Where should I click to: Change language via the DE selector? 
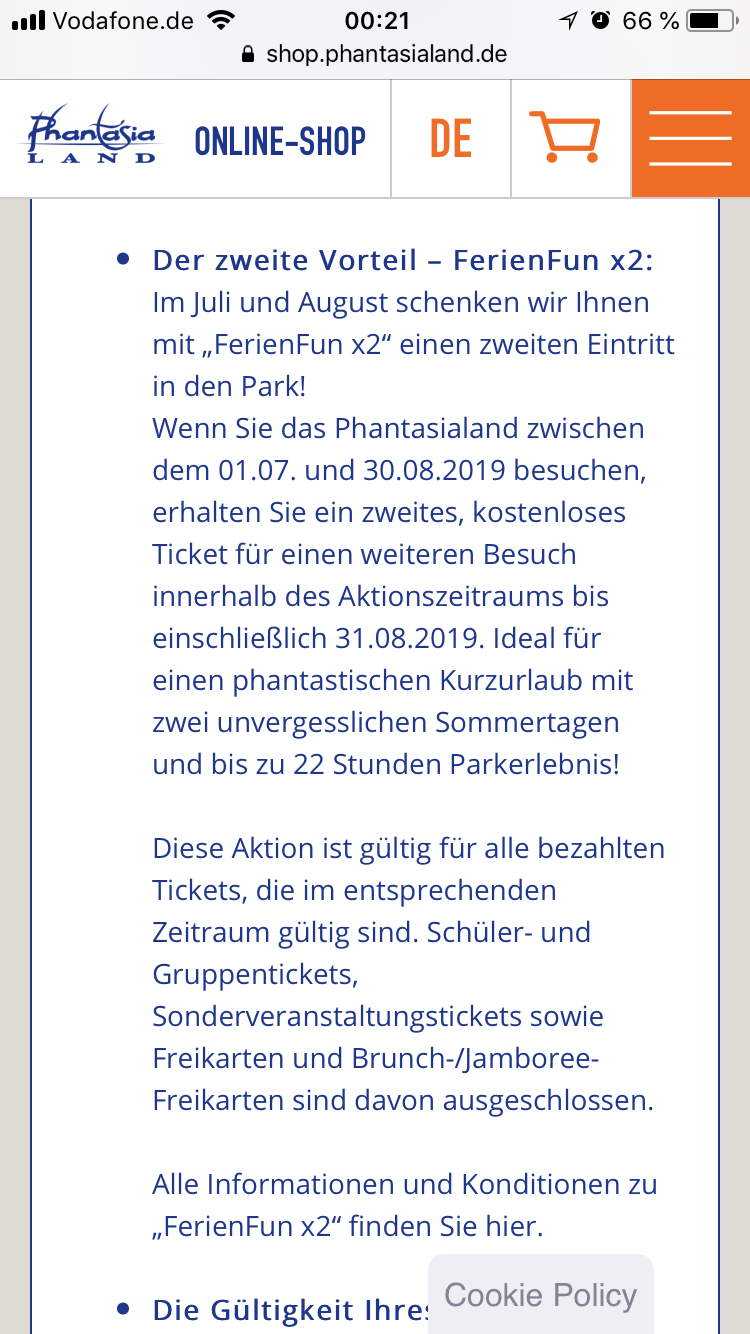451,138
